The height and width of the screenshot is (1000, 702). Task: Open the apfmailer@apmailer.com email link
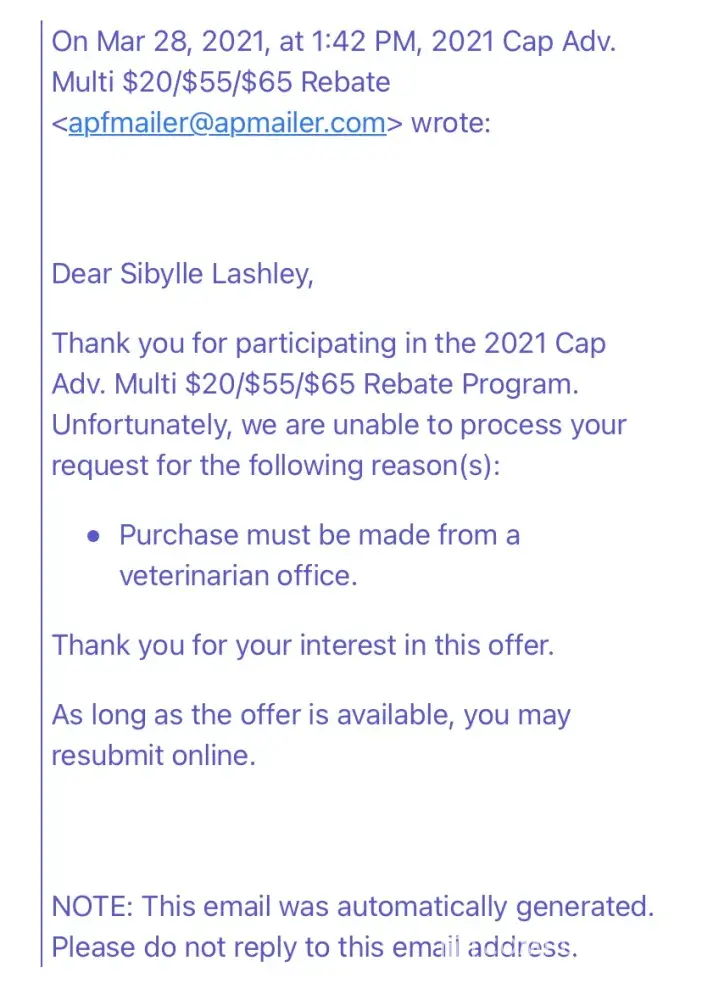226,124
